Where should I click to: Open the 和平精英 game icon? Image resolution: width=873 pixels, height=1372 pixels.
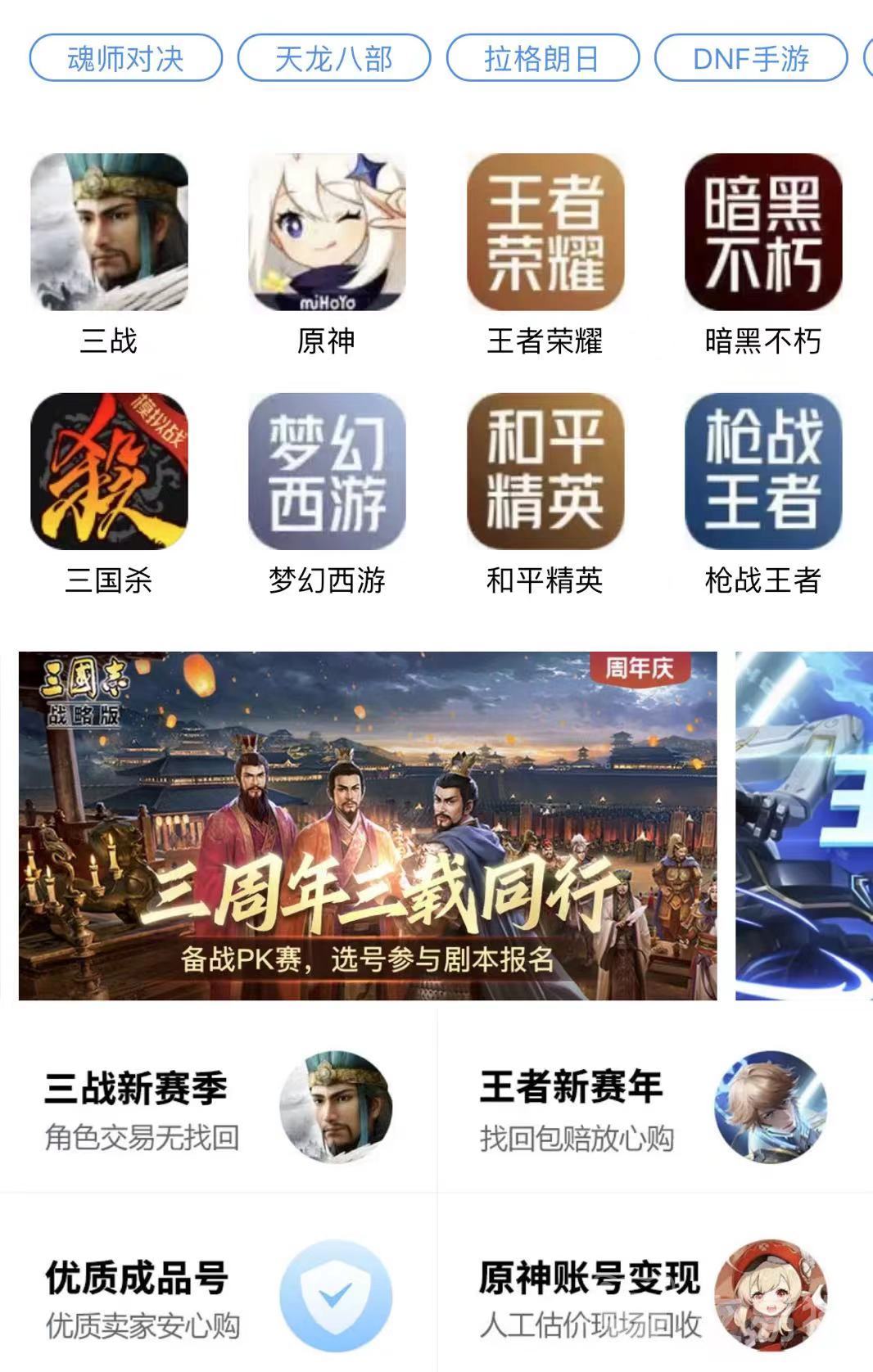coord(545,472)
